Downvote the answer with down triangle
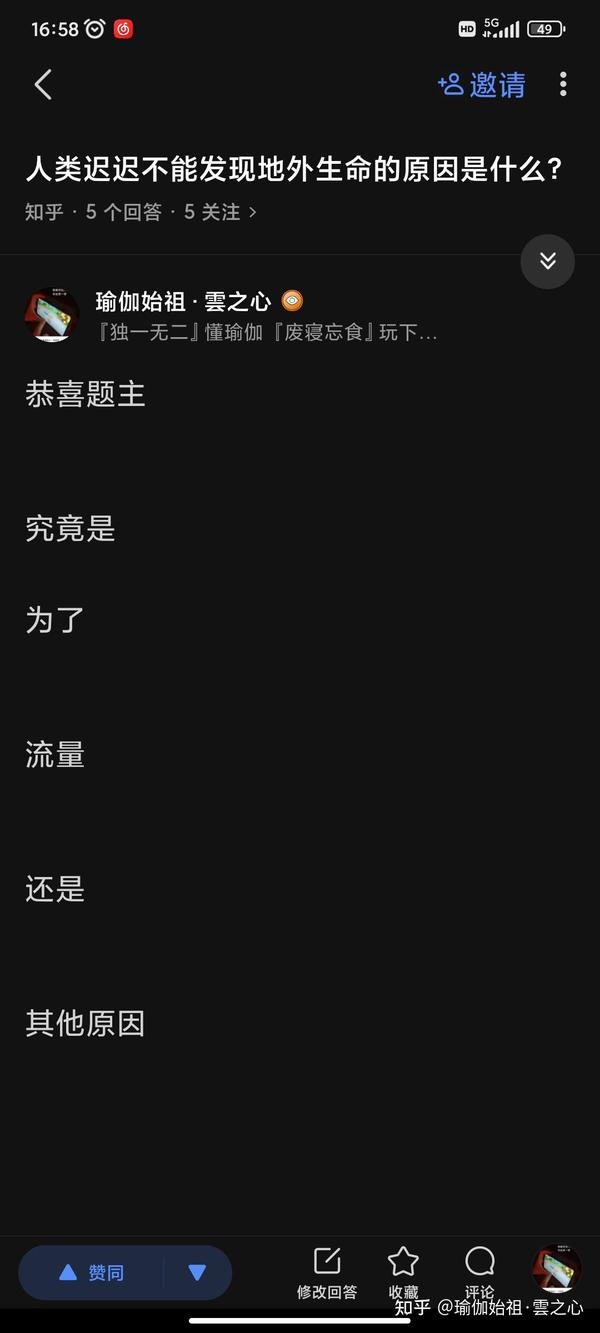Screen dimensions: 600x1333 [197, 1273]
